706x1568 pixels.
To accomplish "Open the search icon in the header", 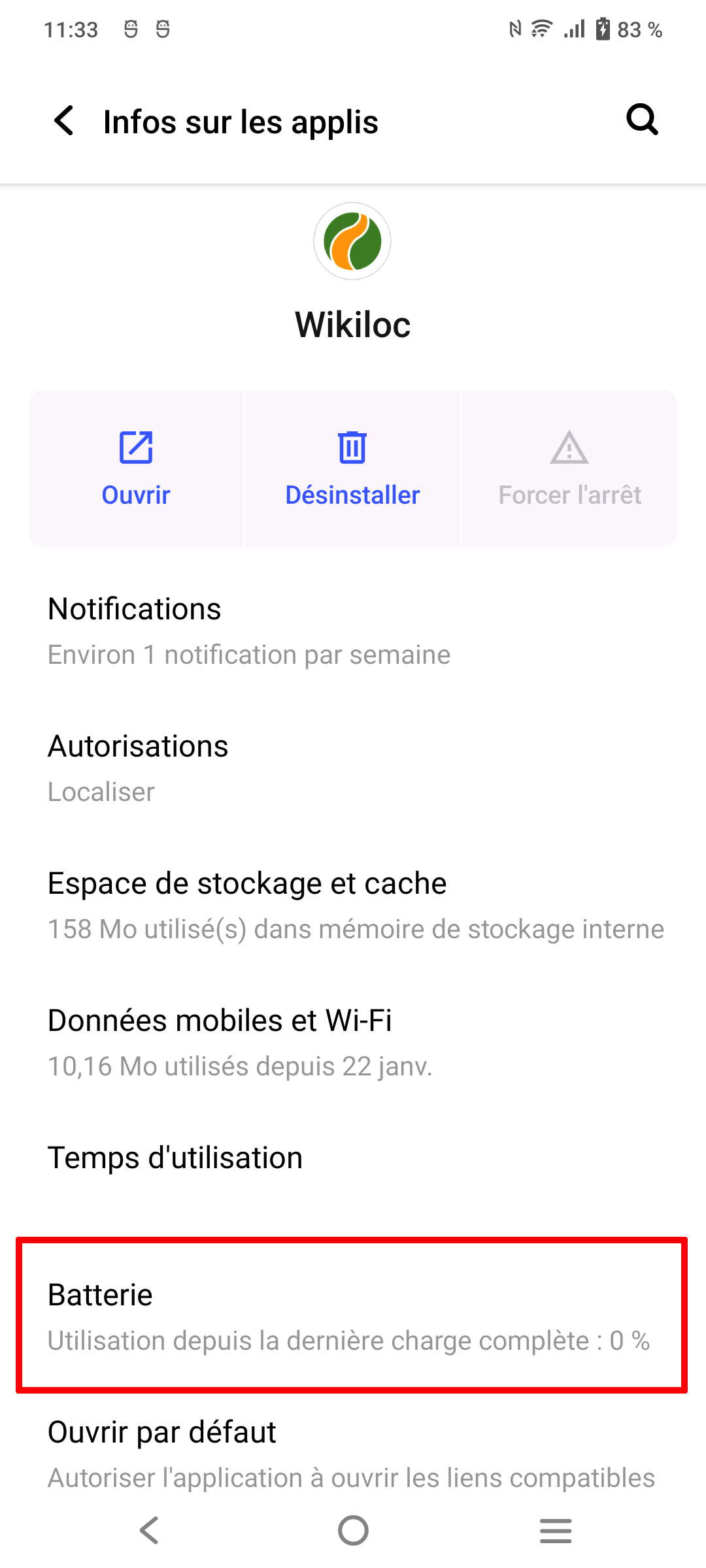I will pos(642,120).
